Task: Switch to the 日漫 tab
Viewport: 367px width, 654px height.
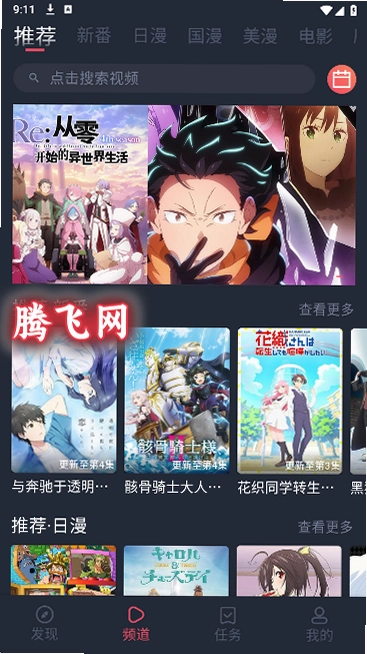Action: tap(150, 36)
